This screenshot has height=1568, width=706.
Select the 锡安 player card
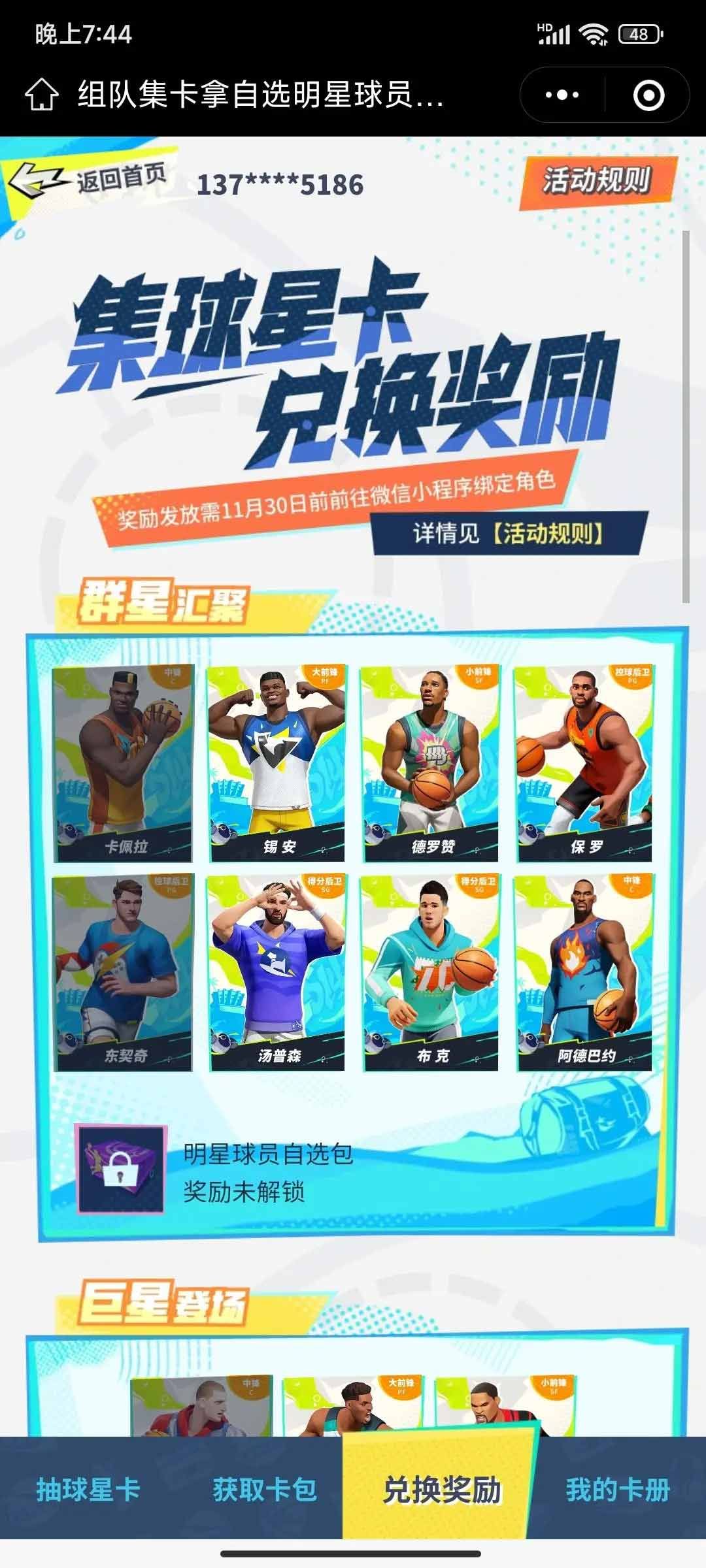coord(277,764)
